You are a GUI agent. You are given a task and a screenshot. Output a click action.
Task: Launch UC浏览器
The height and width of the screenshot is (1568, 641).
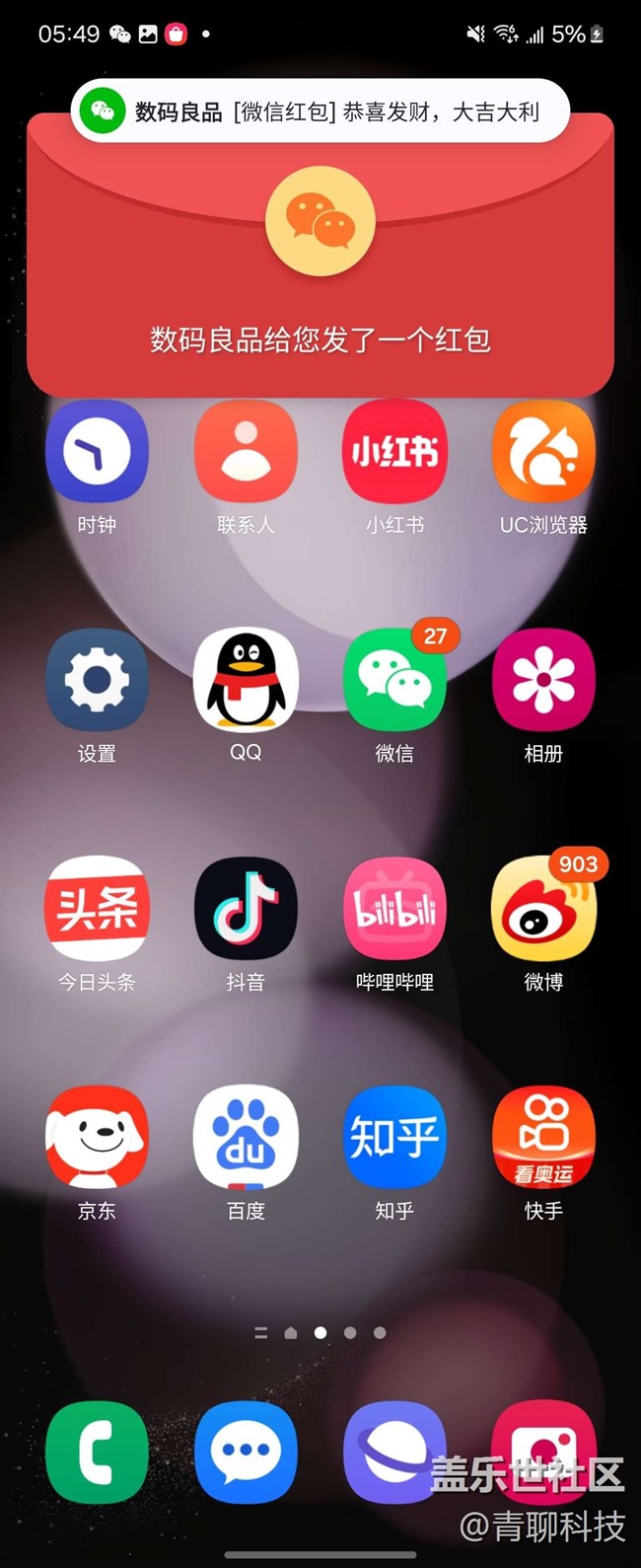tap(543, 453)
